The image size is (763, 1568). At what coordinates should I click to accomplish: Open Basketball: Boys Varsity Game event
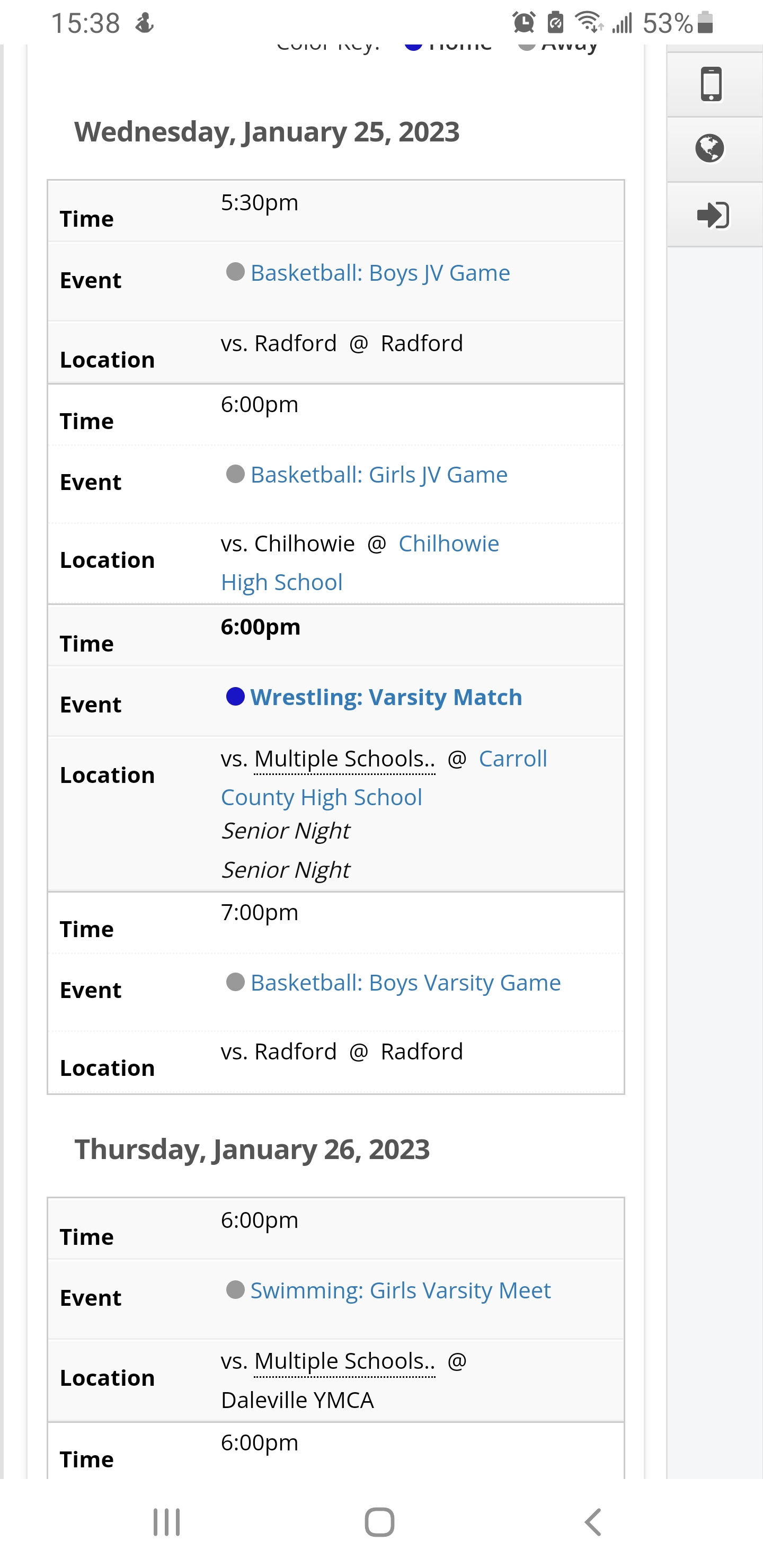click(405, 983)
